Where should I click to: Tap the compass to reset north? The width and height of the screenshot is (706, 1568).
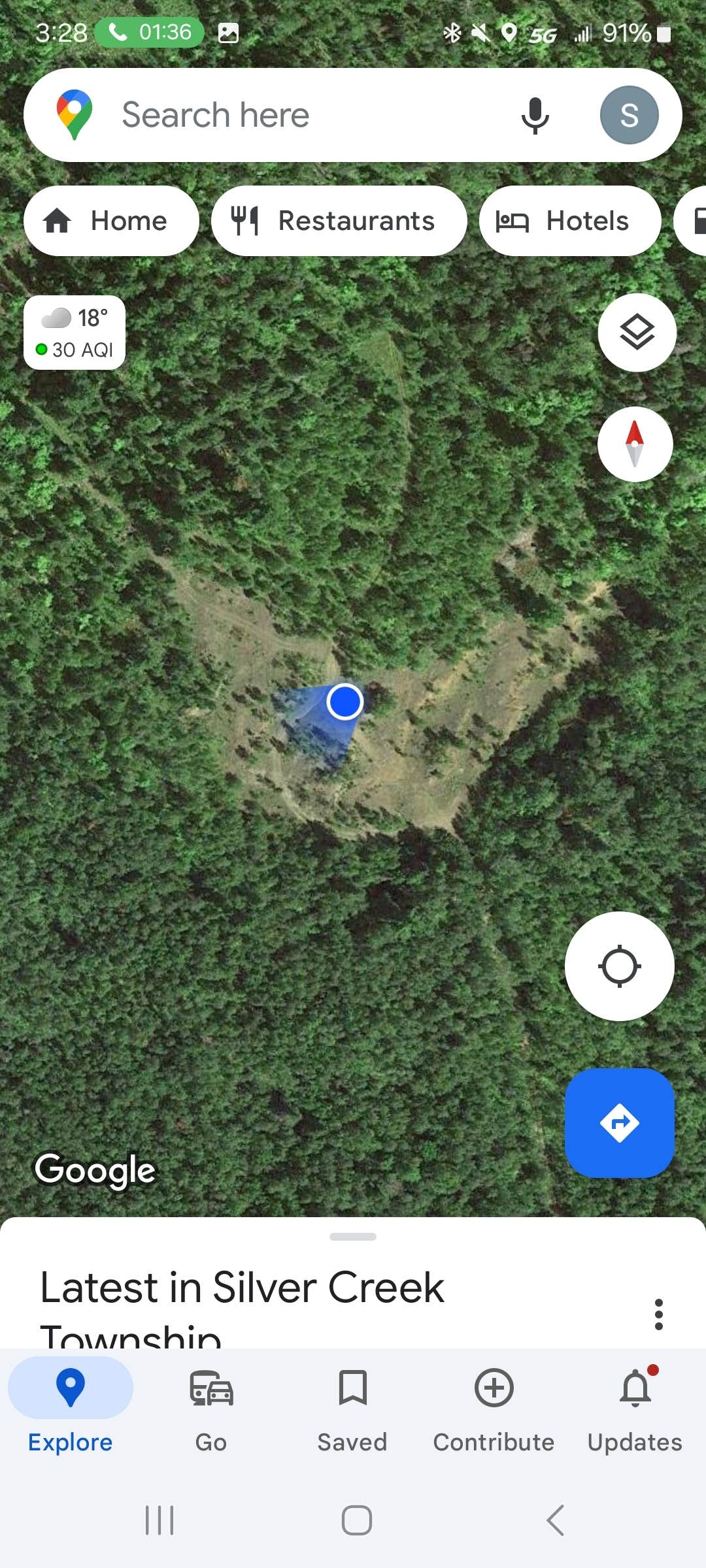635,443
